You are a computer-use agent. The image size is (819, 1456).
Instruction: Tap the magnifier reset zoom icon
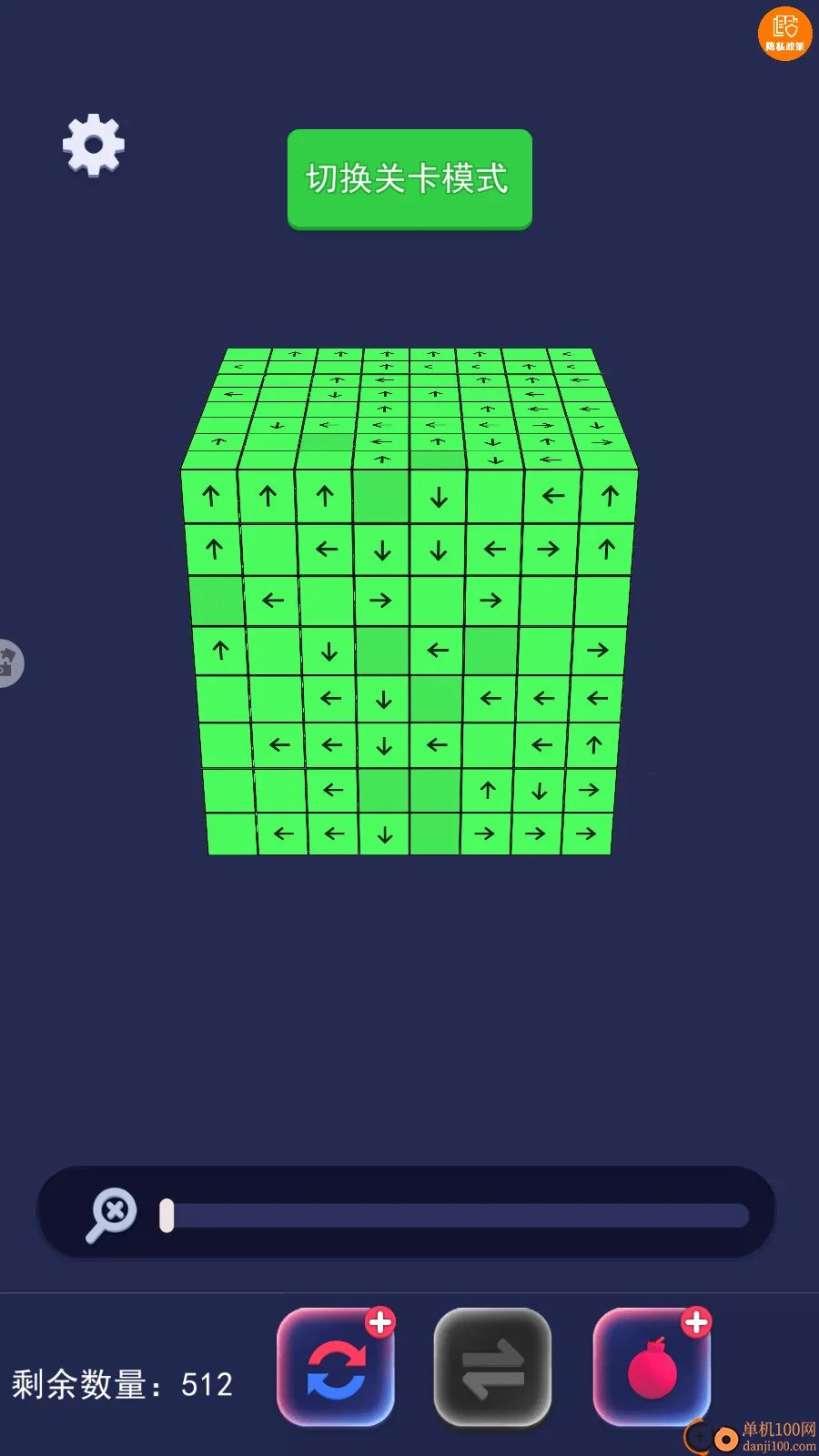coord(112,1215)
